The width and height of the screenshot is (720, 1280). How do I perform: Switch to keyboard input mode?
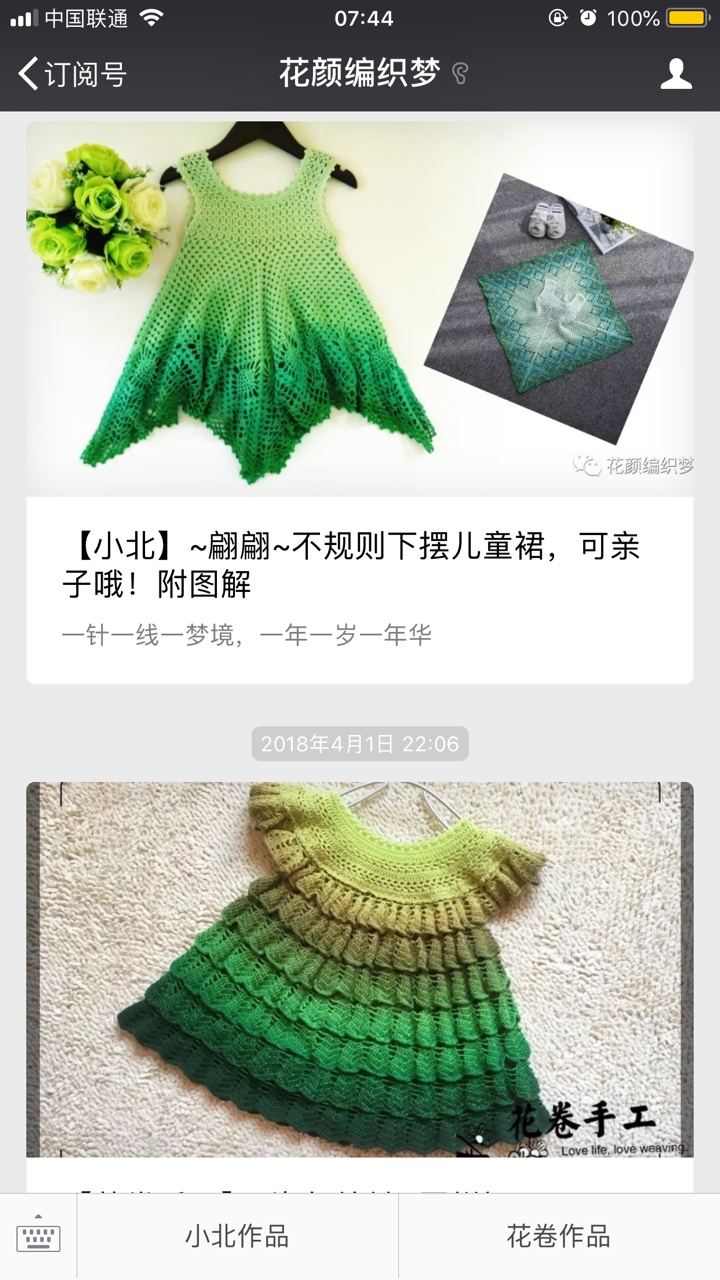(38, 1237)
